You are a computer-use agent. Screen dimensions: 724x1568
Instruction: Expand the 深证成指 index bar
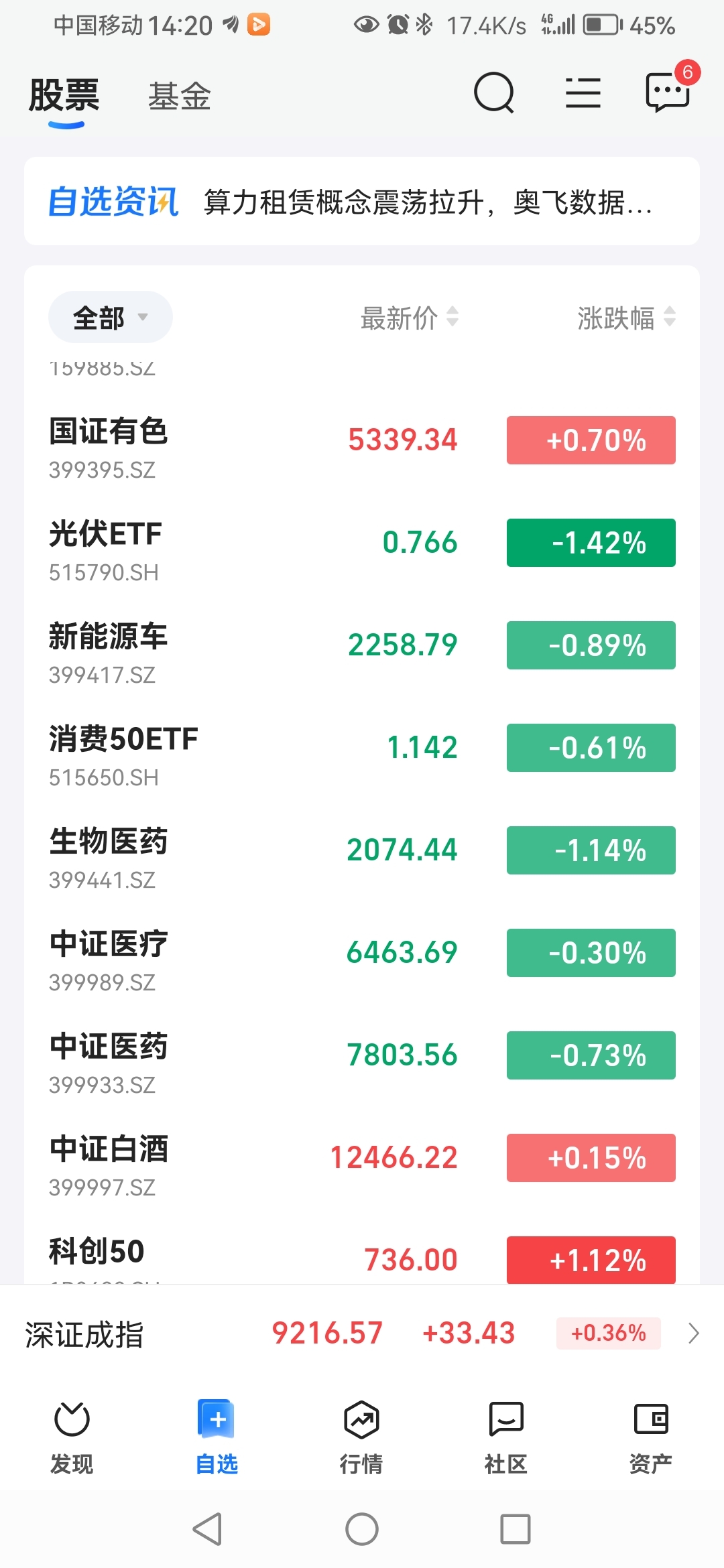tap(362, 1333)
